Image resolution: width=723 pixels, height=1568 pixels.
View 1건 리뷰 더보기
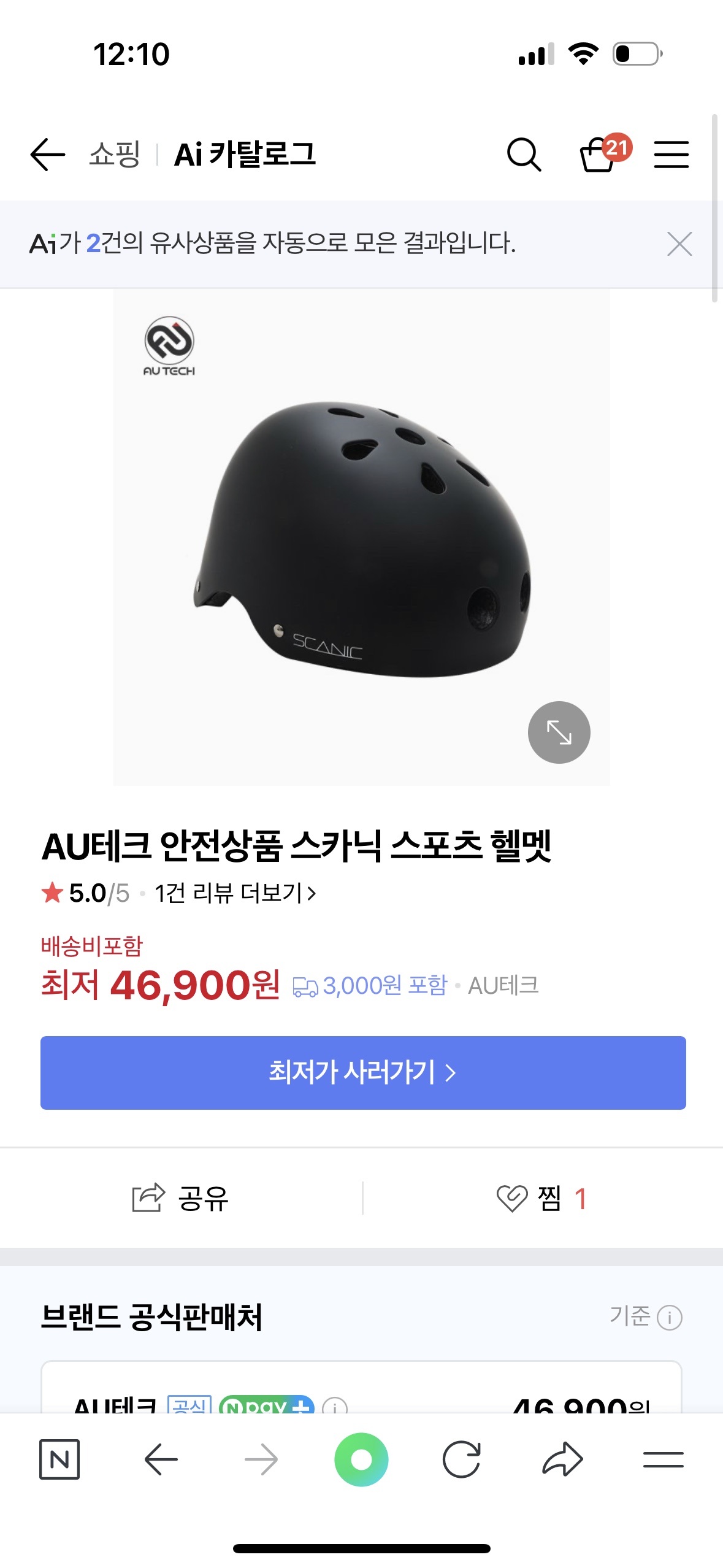pyautogui.click(x=235, y=893)
